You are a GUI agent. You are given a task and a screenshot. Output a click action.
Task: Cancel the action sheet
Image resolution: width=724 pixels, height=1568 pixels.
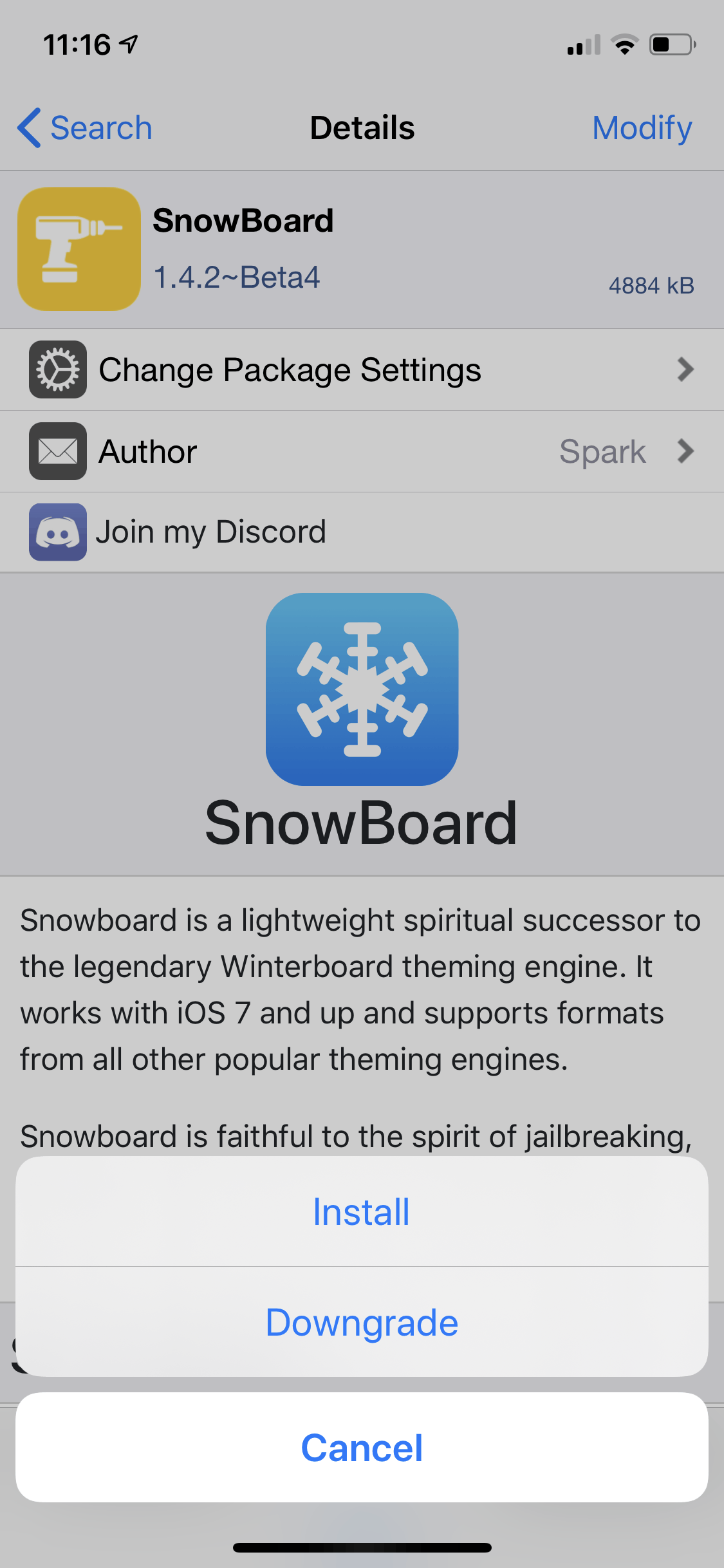point(361,1448)
